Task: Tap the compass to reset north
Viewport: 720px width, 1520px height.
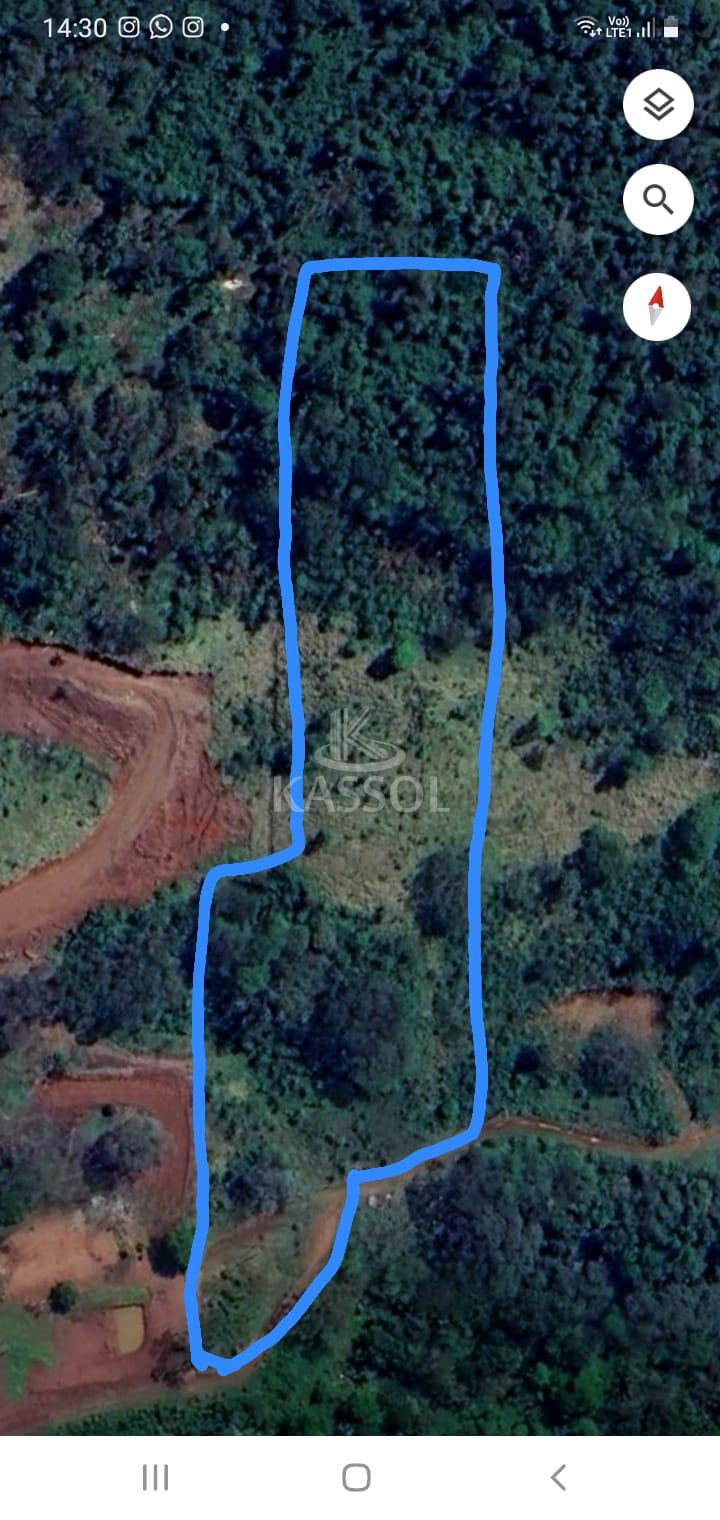Action: (x=657, y=307)
